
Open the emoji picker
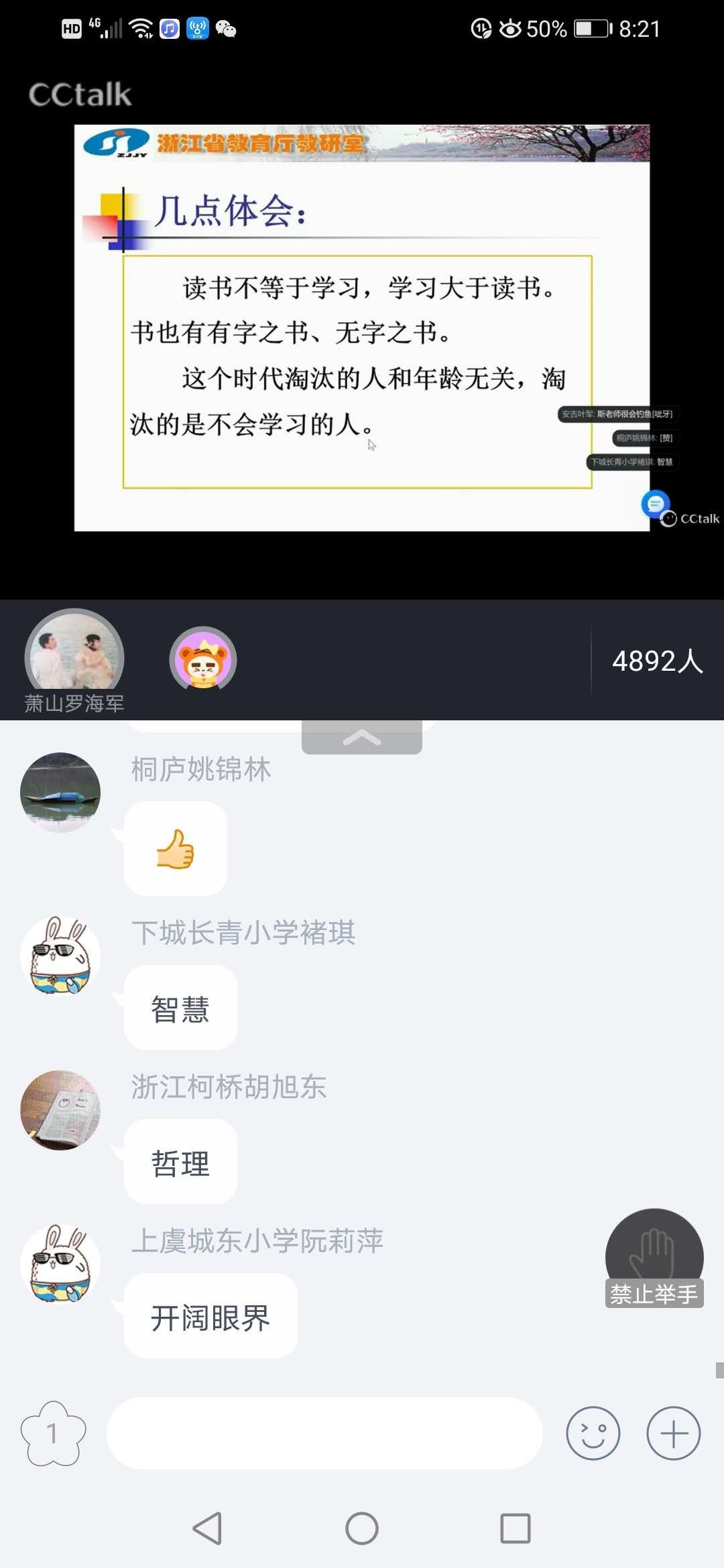point(593,1433)
